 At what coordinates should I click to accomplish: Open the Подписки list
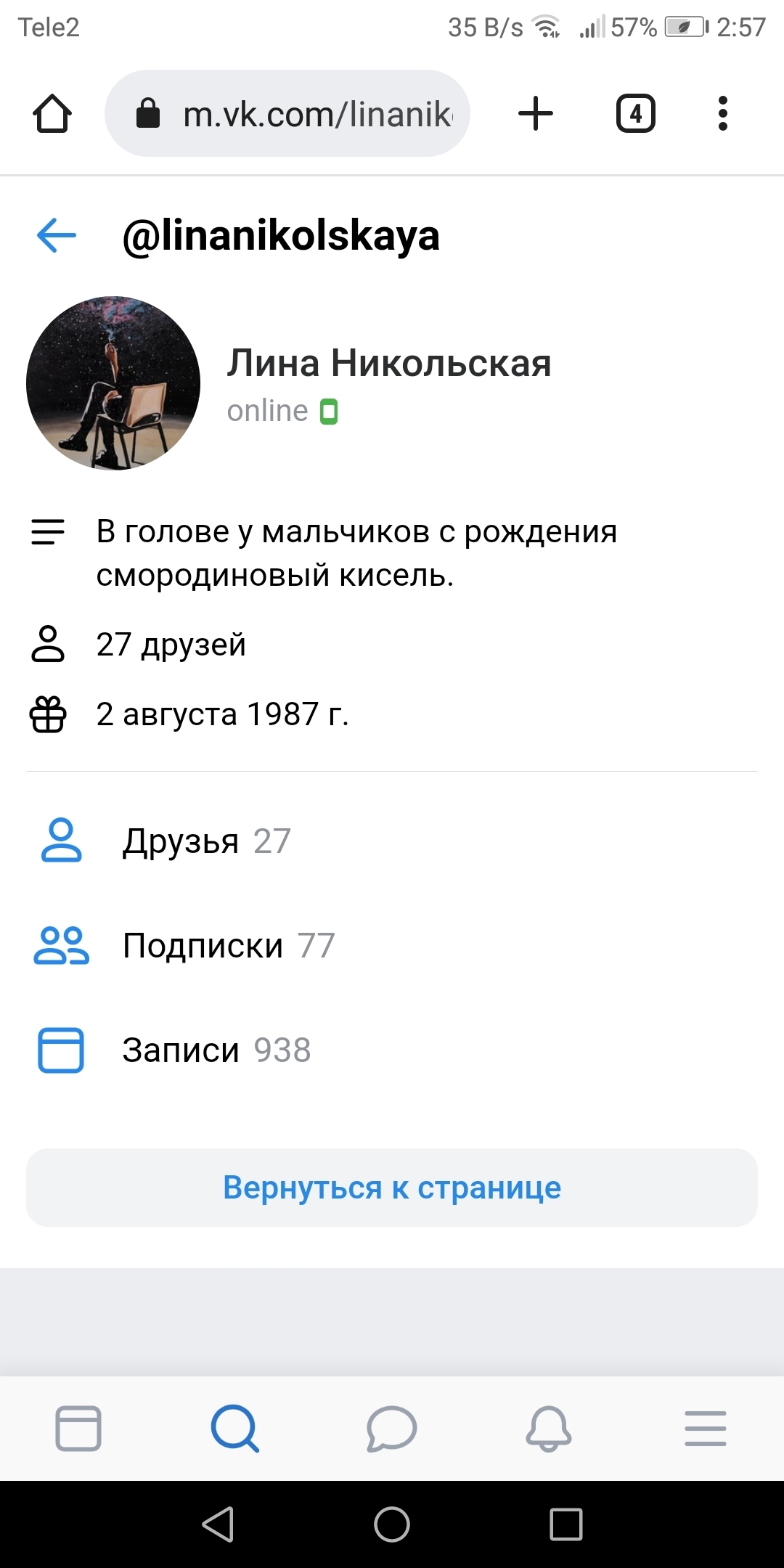pos(228,946)
